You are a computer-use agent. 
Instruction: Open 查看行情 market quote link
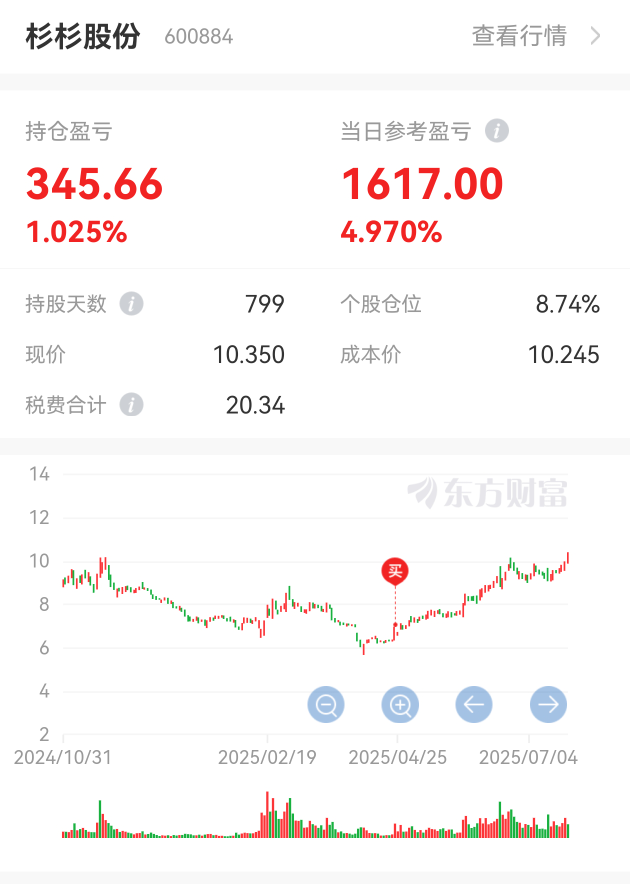point(536,37)
